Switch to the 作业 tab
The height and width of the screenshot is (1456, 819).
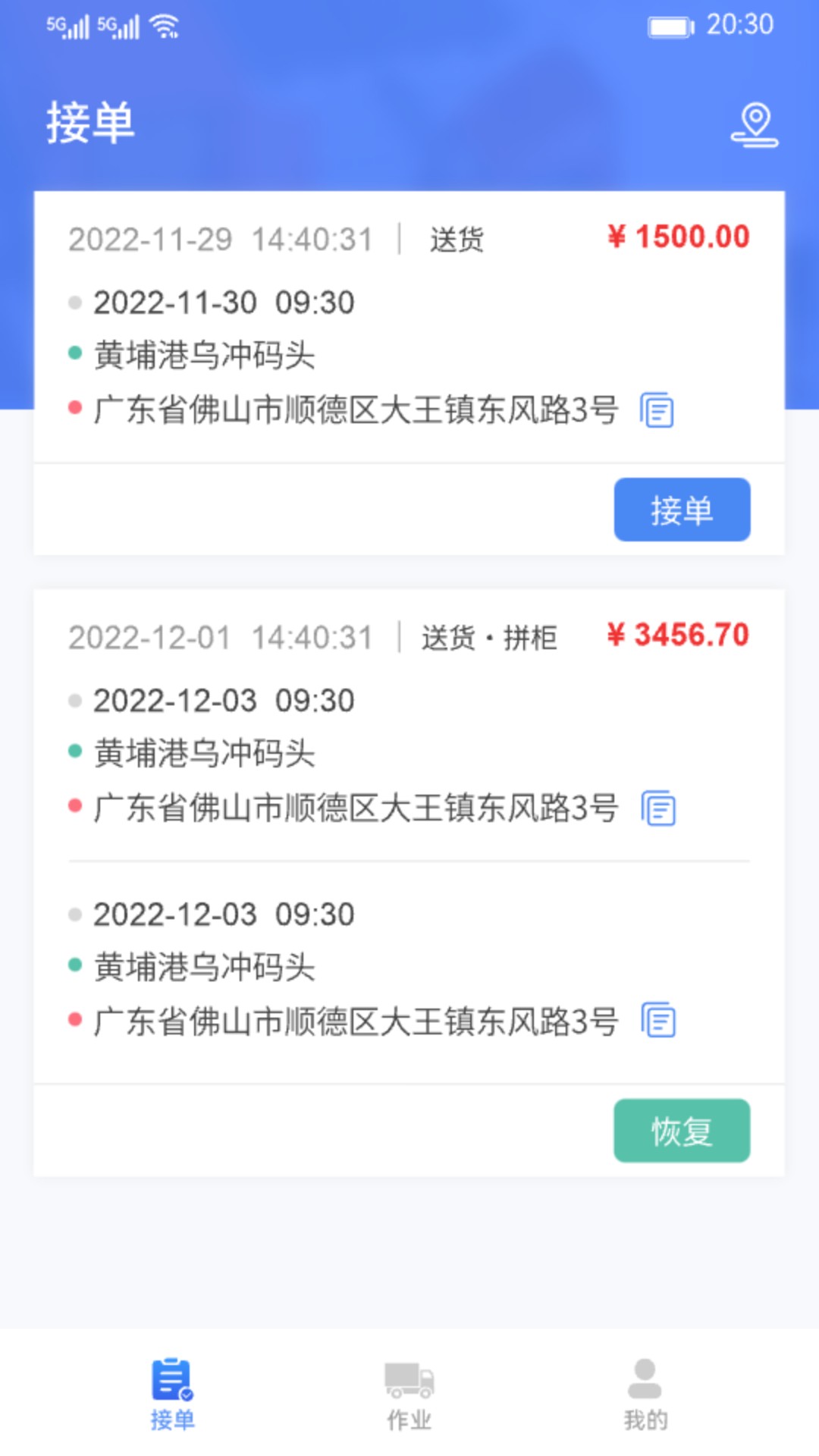(409, 1395)
